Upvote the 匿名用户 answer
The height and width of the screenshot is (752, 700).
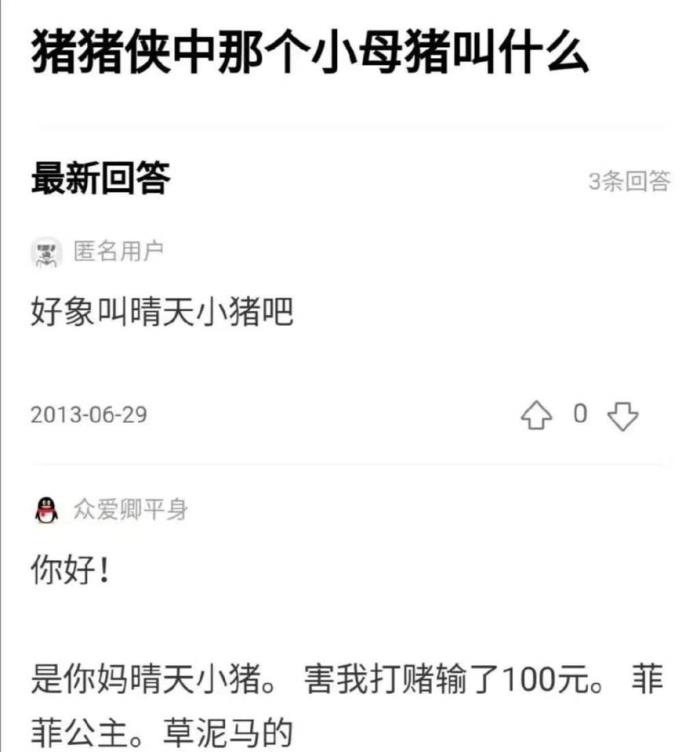tap(536, 415)
